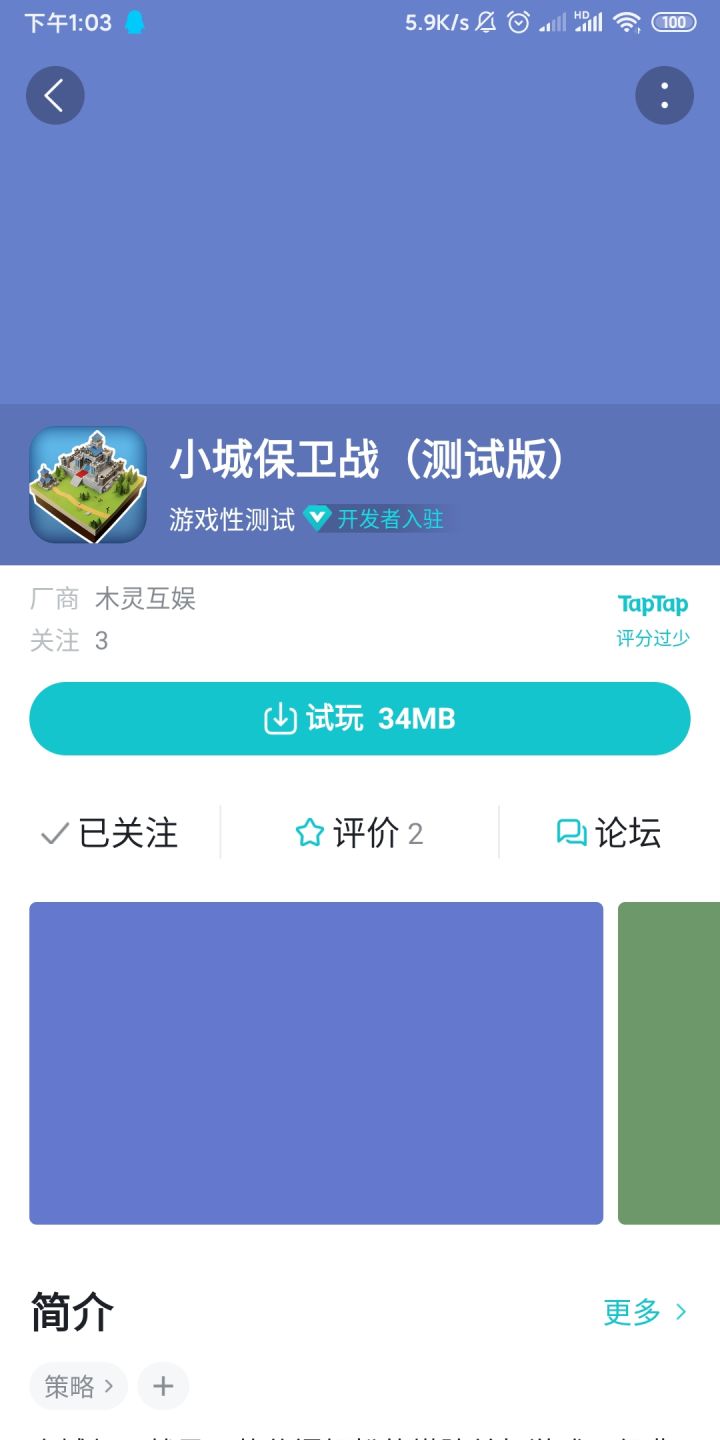Expand 简介 with the 更多 chevron
This screenshot has width=720, height=1440.
point(644,1313)
